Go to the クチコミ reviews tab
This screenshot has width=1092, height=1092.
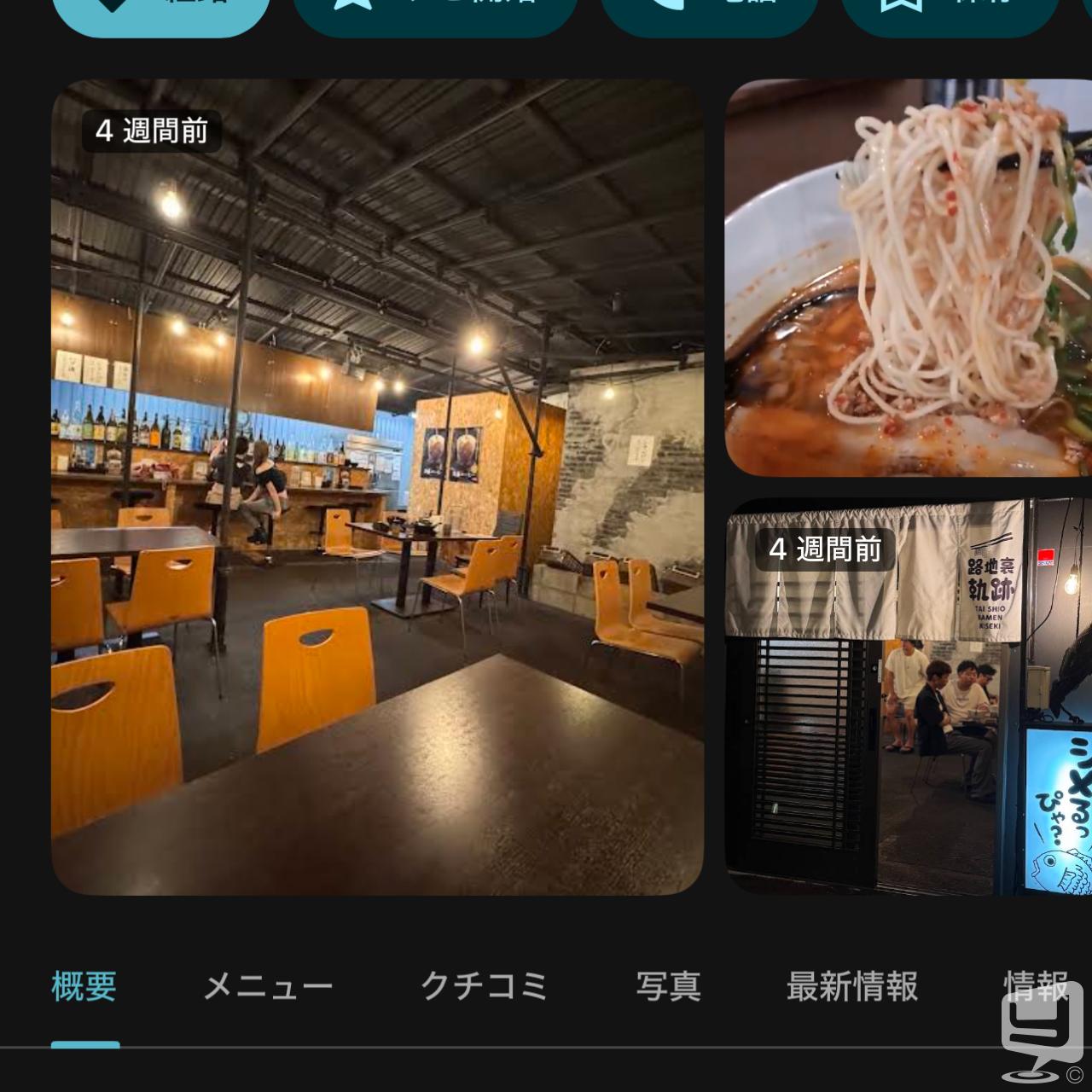click(x=484, y=986)
